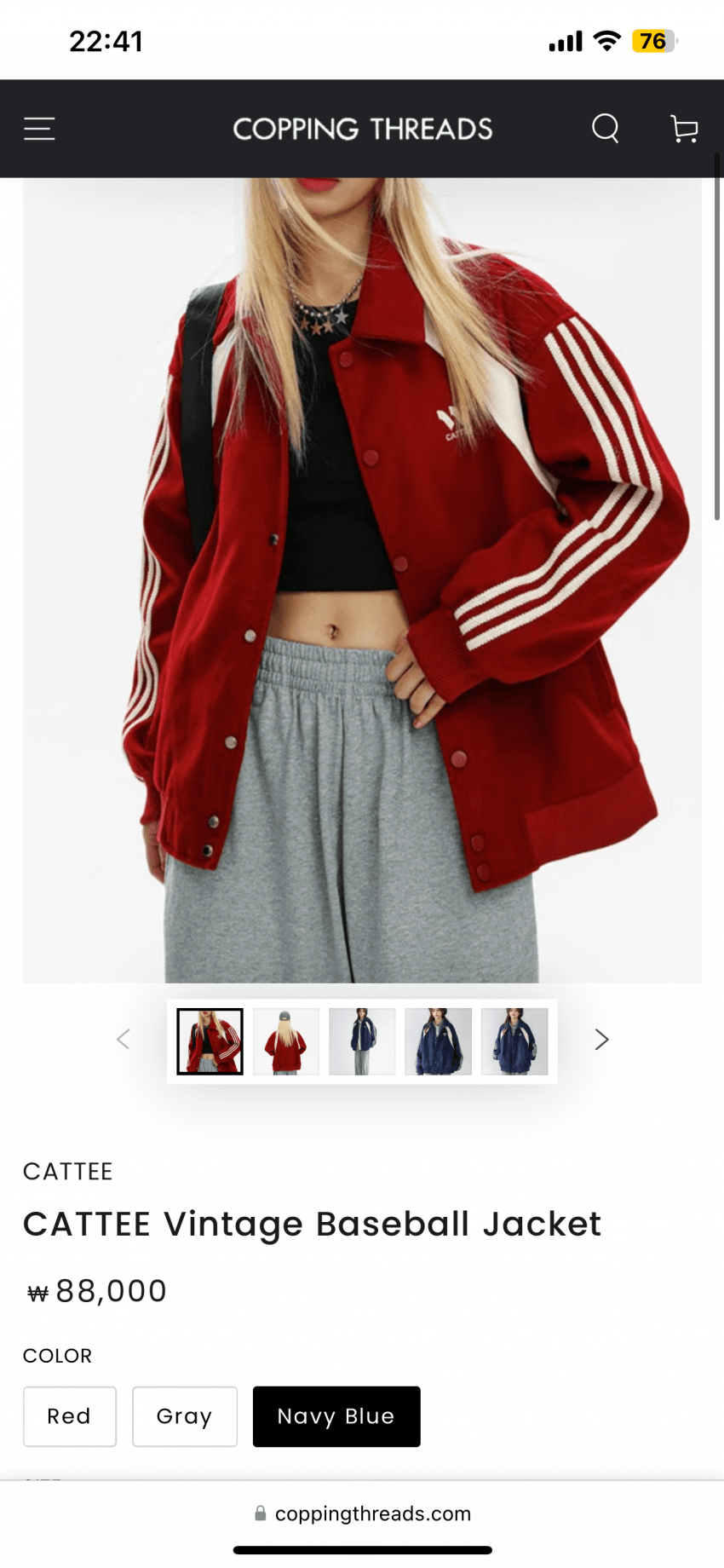Tap the coppingthreads.com address bar
This screenshot has width=724, height=1568.
(362, 1513)
